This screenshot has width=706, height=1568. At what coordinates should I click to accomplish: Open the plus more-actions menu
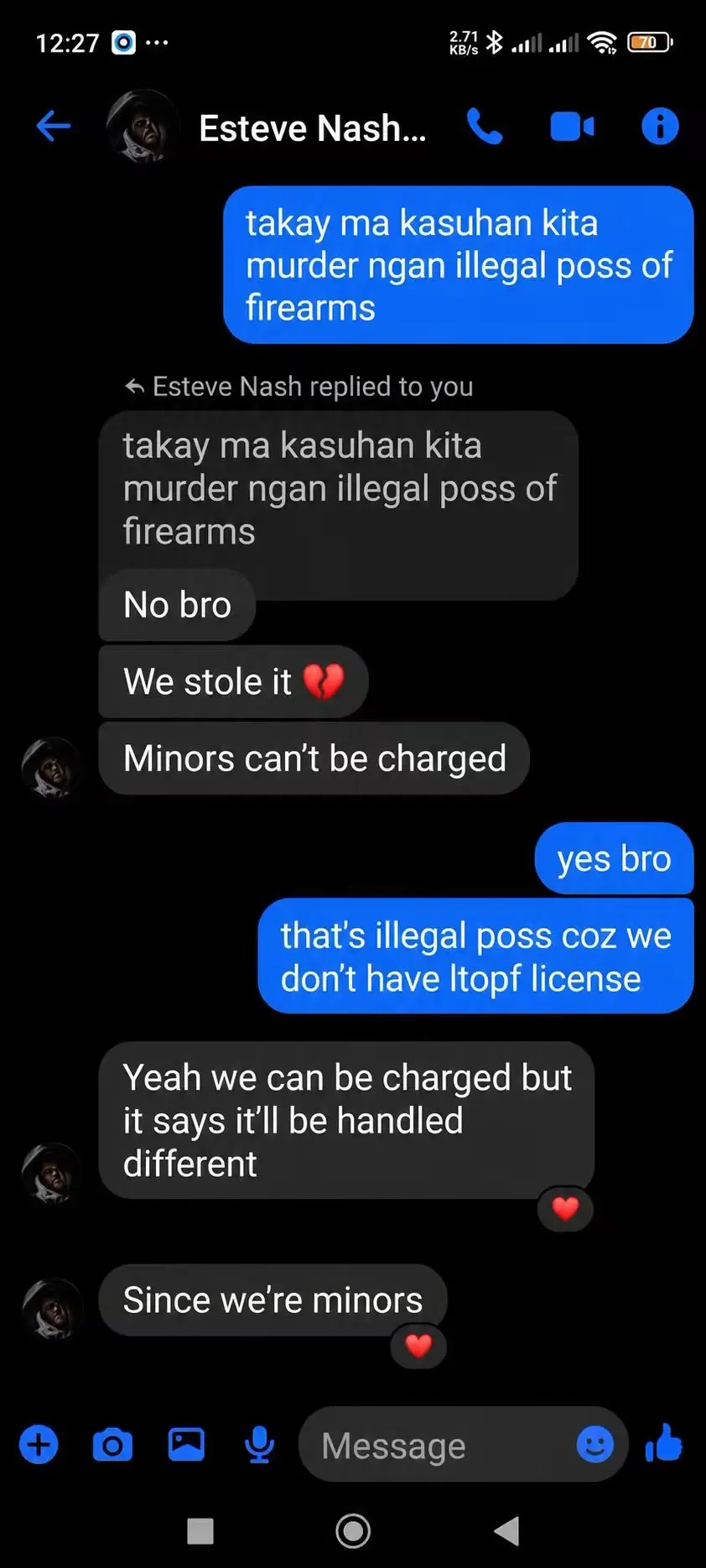tap(39, 1445)
